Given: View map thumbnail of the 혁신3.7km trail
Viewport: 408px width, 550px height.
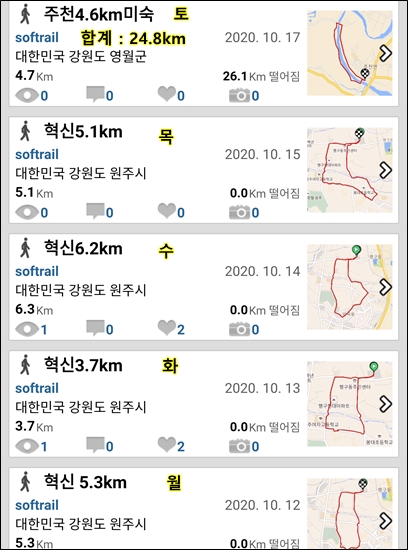Looking at the screenshot, I should pos(350,404).
